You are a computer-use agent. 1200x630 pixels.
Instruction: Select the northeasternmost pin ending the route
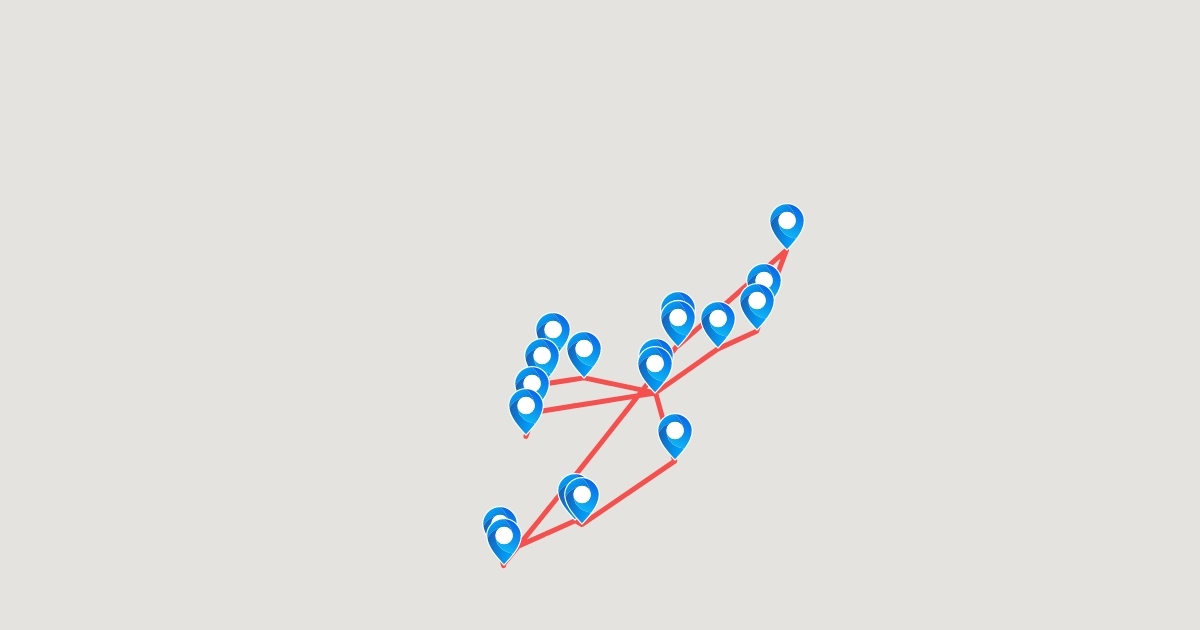(x=787, y=224)
